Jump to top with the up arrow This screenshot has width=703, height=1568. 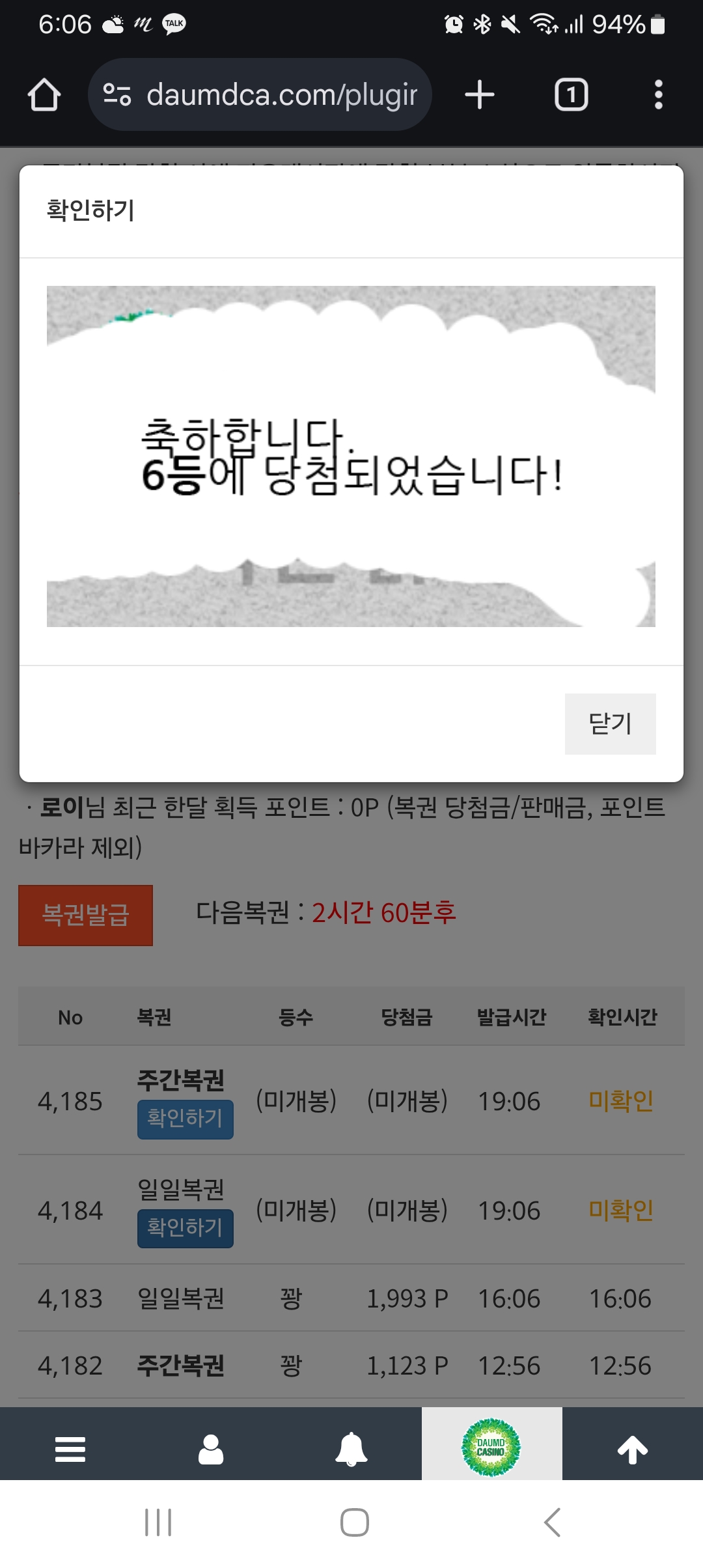pyautogui.click(x=633, y=1449)
